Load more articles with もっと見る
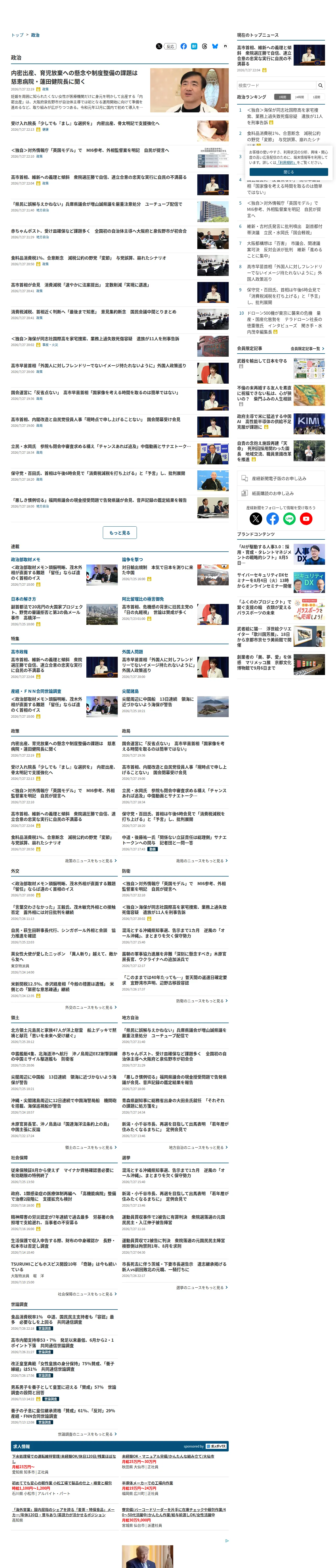This screenshot has height=1568, width=336. click(120, 533)
